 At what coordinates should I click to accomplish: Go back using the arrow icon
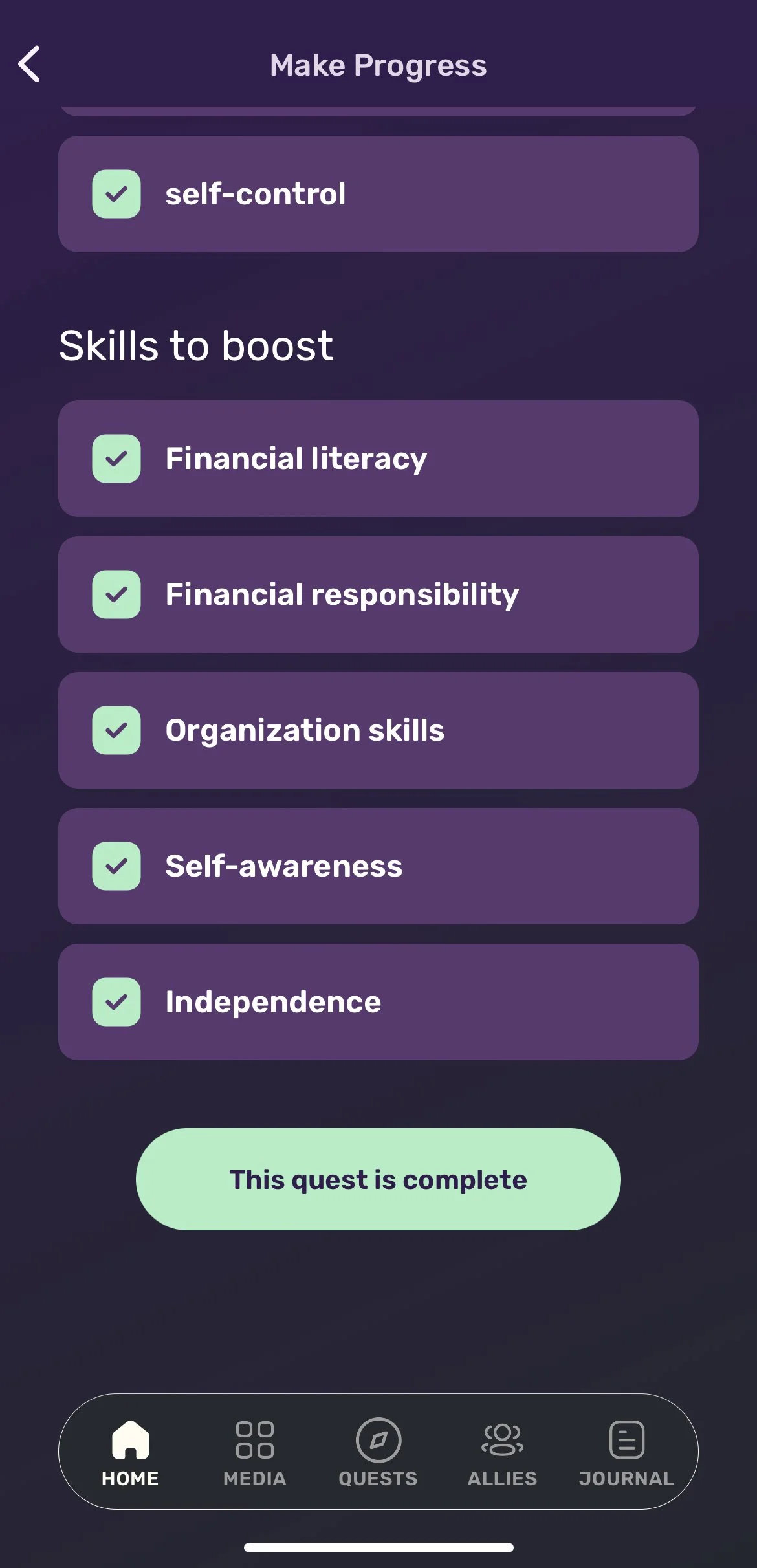29,64
